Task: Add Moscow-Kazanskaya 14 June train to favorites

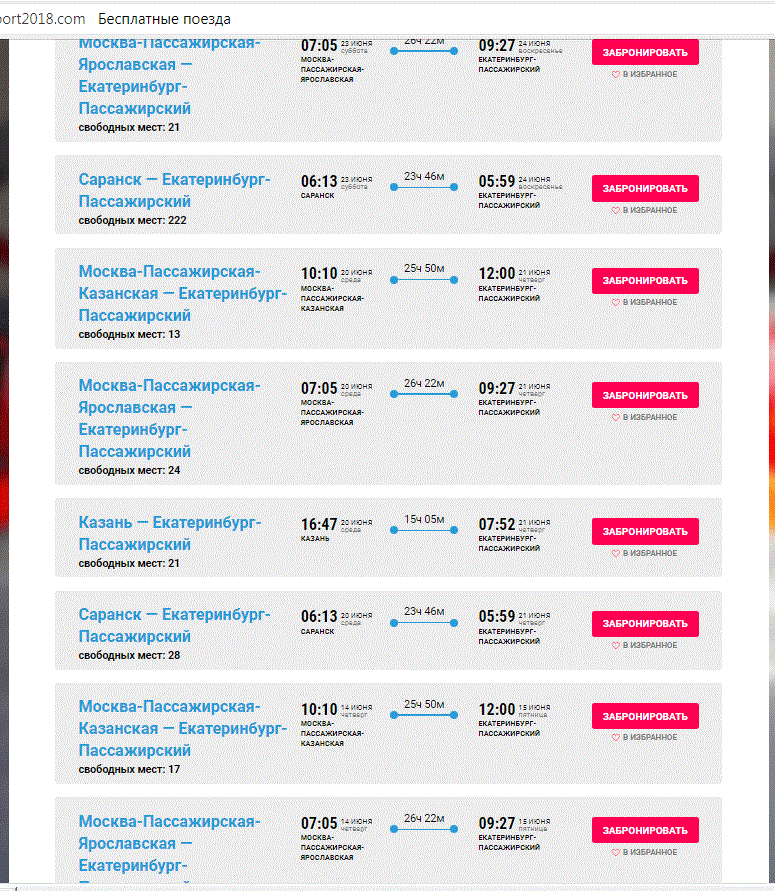Action: point(645,737)
